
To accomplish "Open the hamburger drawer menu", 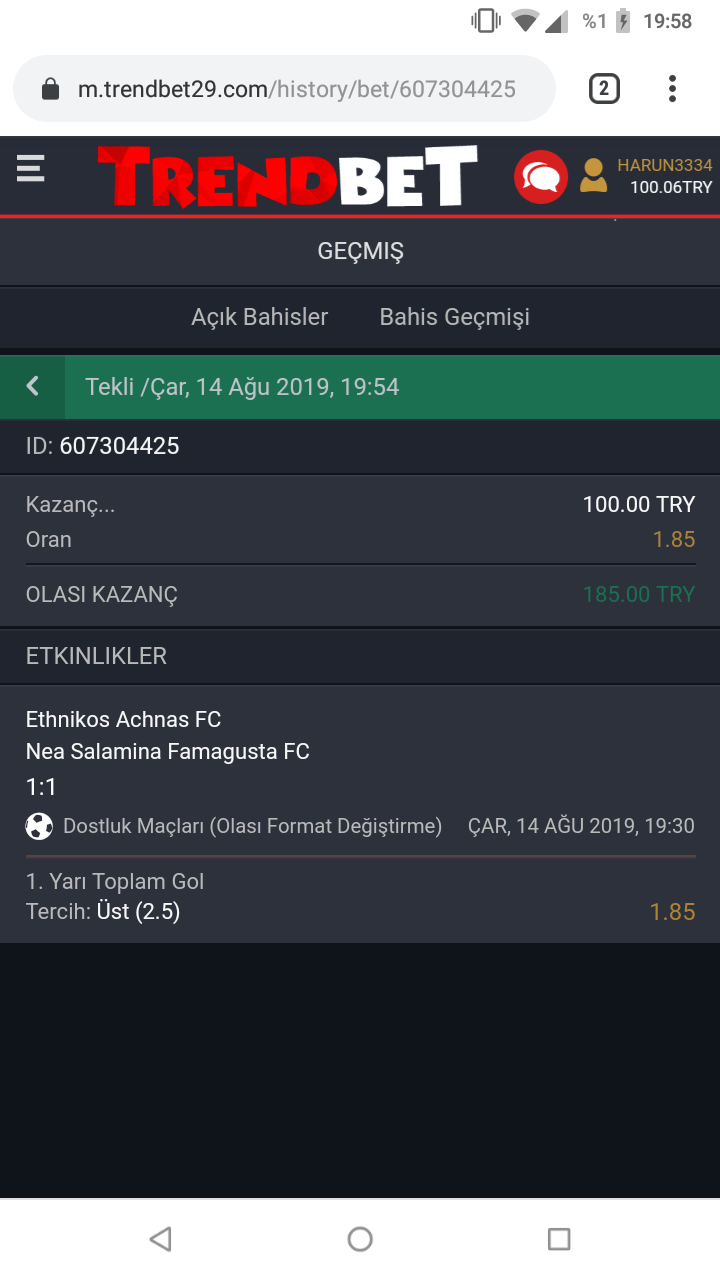I will pyautogui.click(x=31, y=168).
